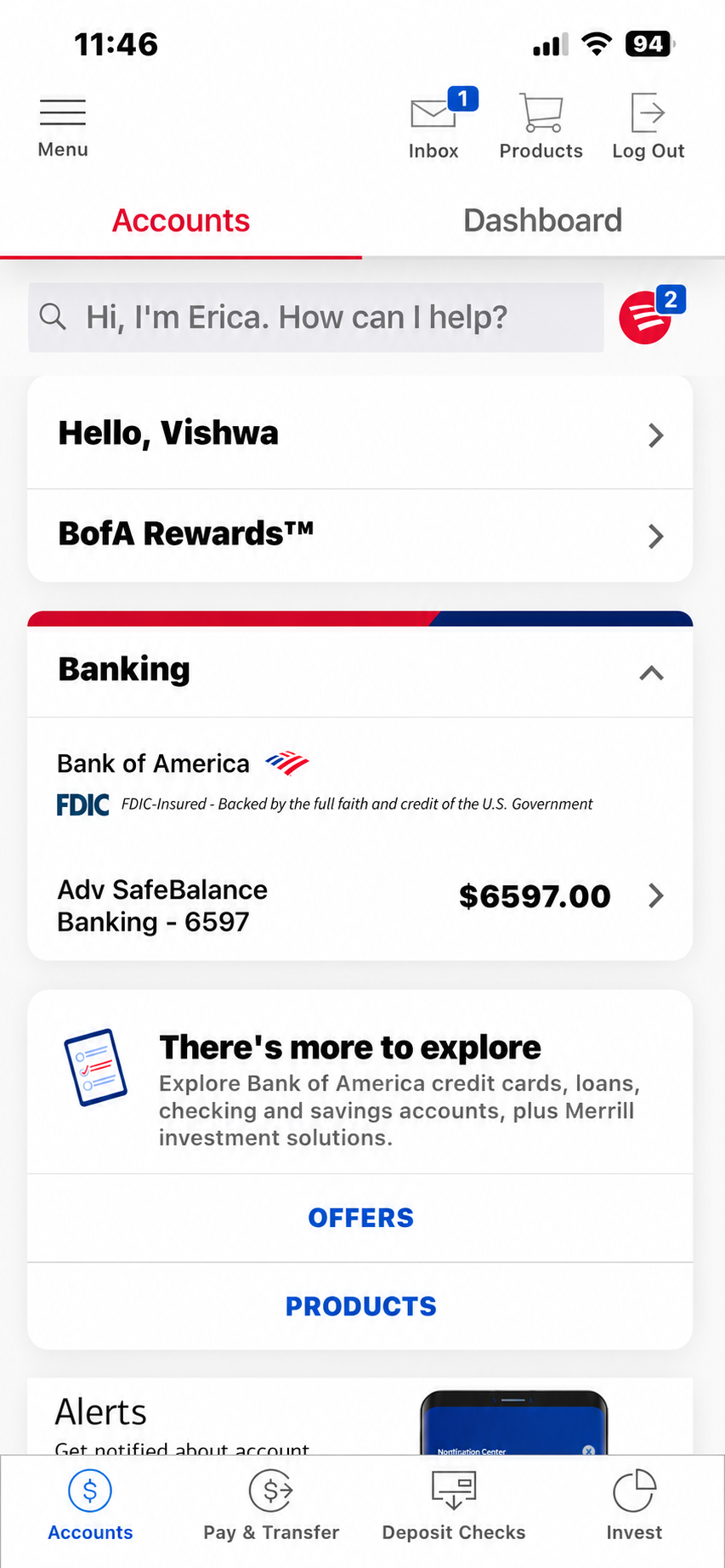Open the Inbox messages
Viewport: 725px width, 1568px height.
[435, 125]
